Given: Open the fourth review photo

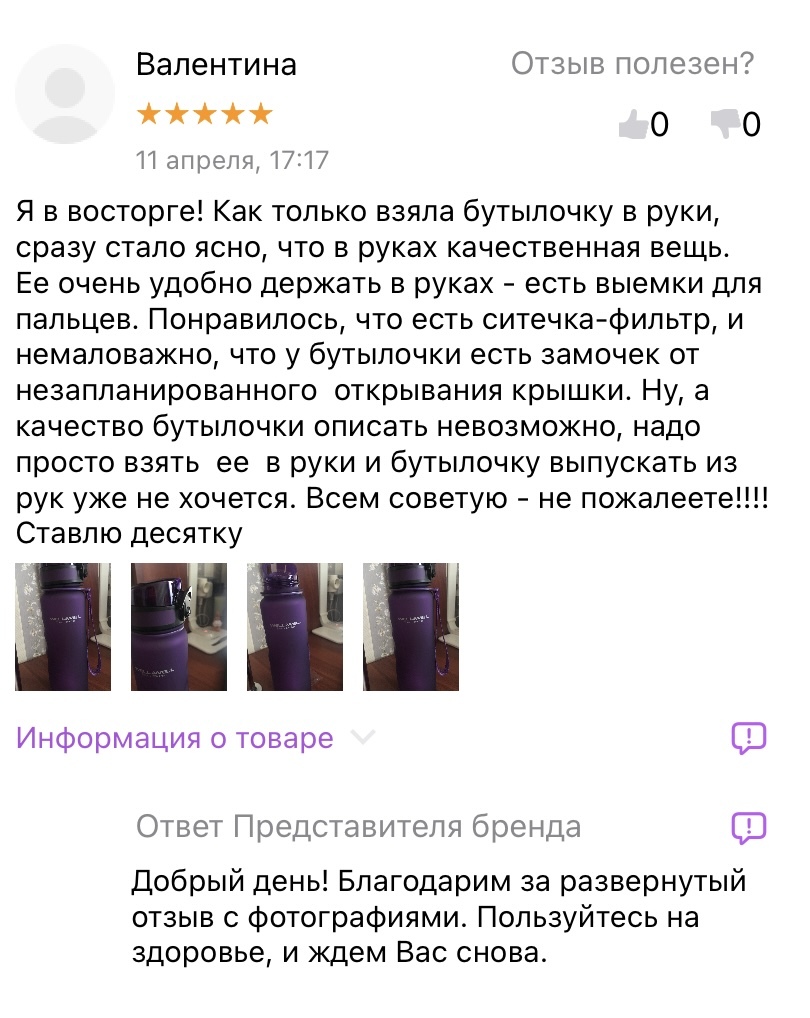Looking at the screenshot, I should click(411, 627).
